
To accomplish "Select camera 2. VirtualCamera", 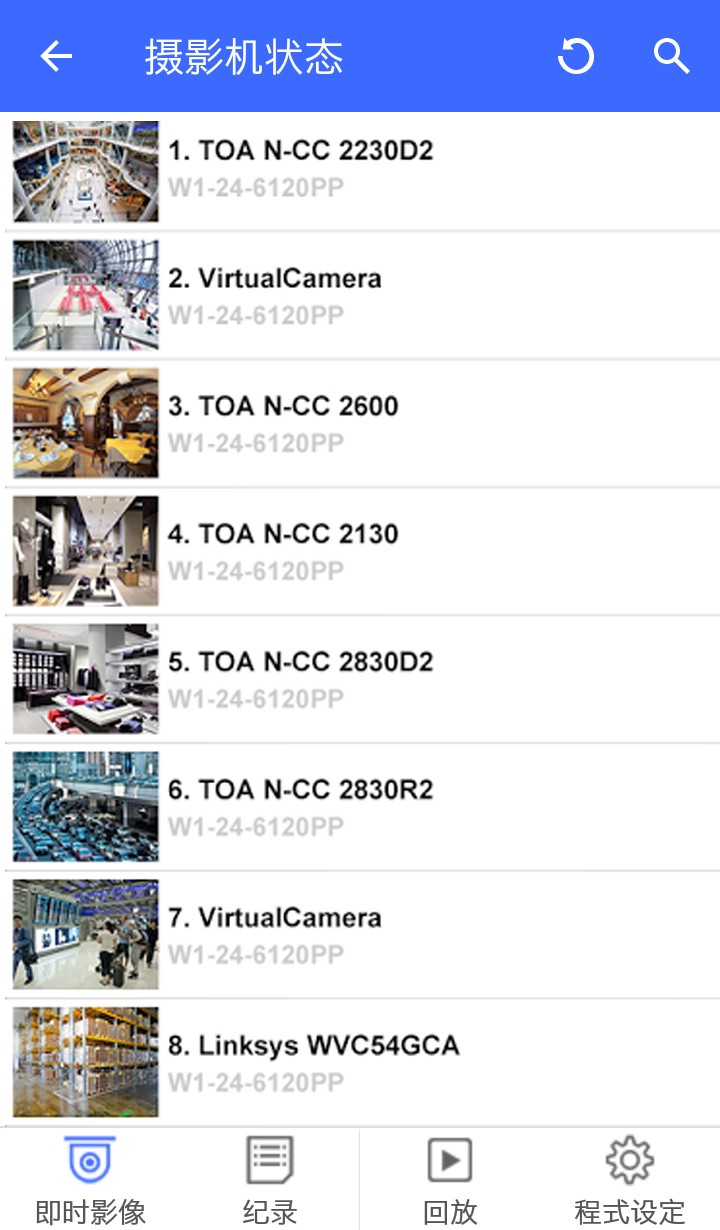I will pos(360,296).
